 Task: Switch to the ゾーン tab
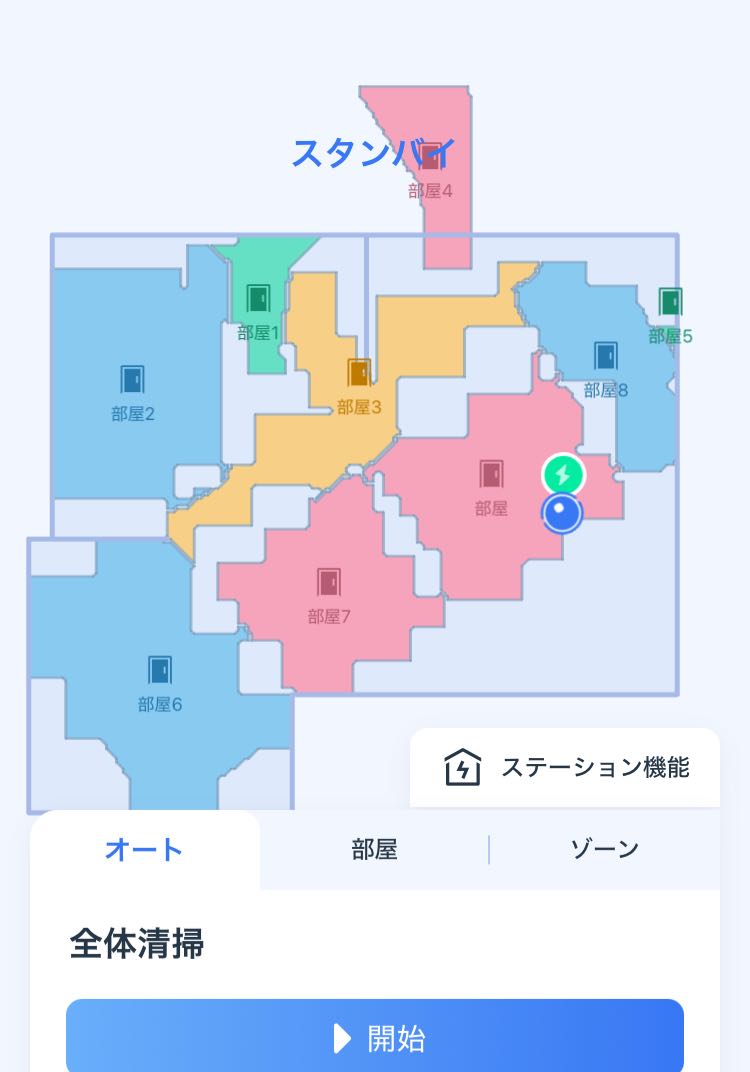coord(604,850)
